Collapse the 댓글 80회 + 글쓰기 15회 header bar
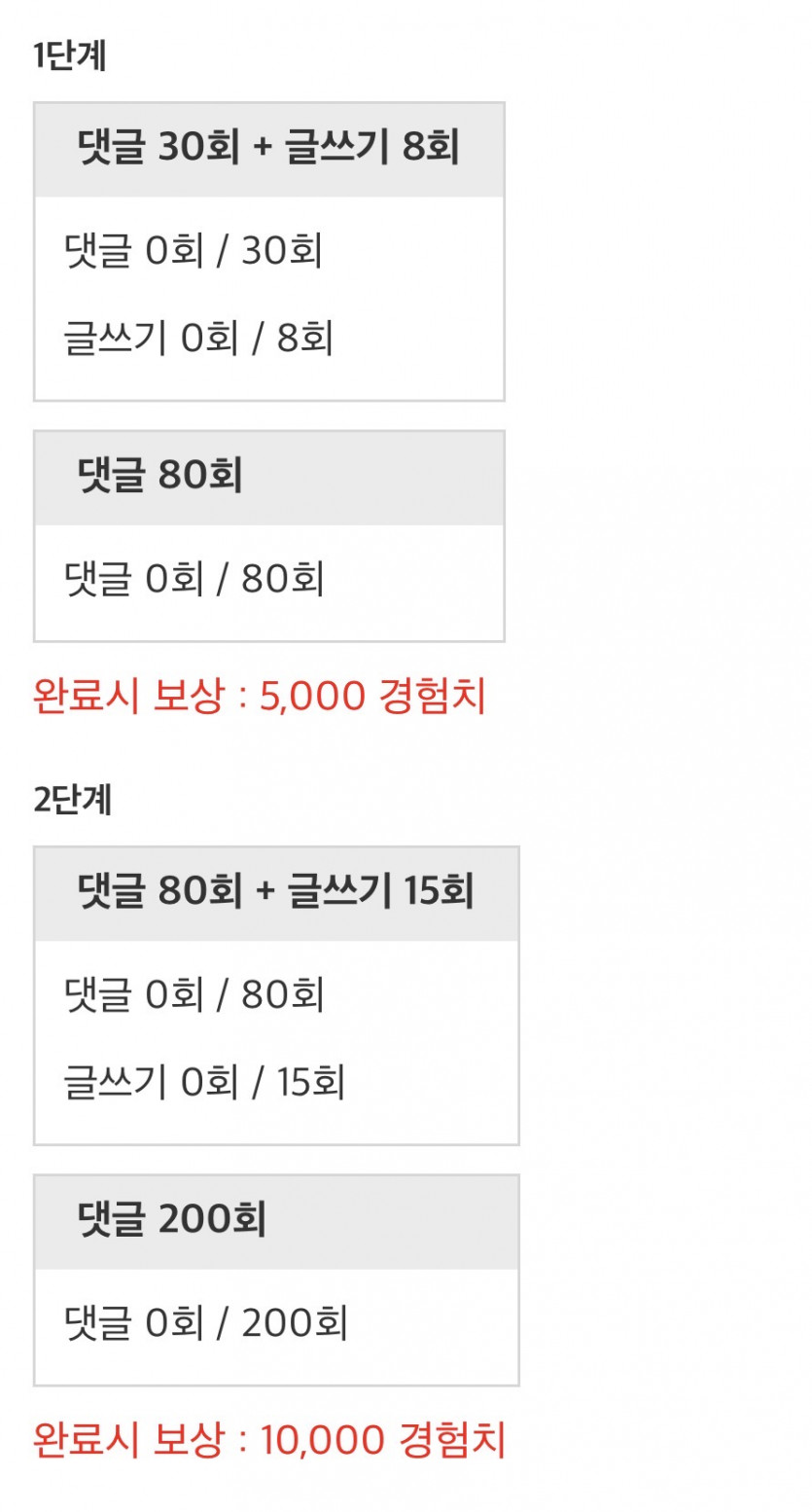Image resolution: width=812 pixels, height=1512 pixels. click(277, 893)
